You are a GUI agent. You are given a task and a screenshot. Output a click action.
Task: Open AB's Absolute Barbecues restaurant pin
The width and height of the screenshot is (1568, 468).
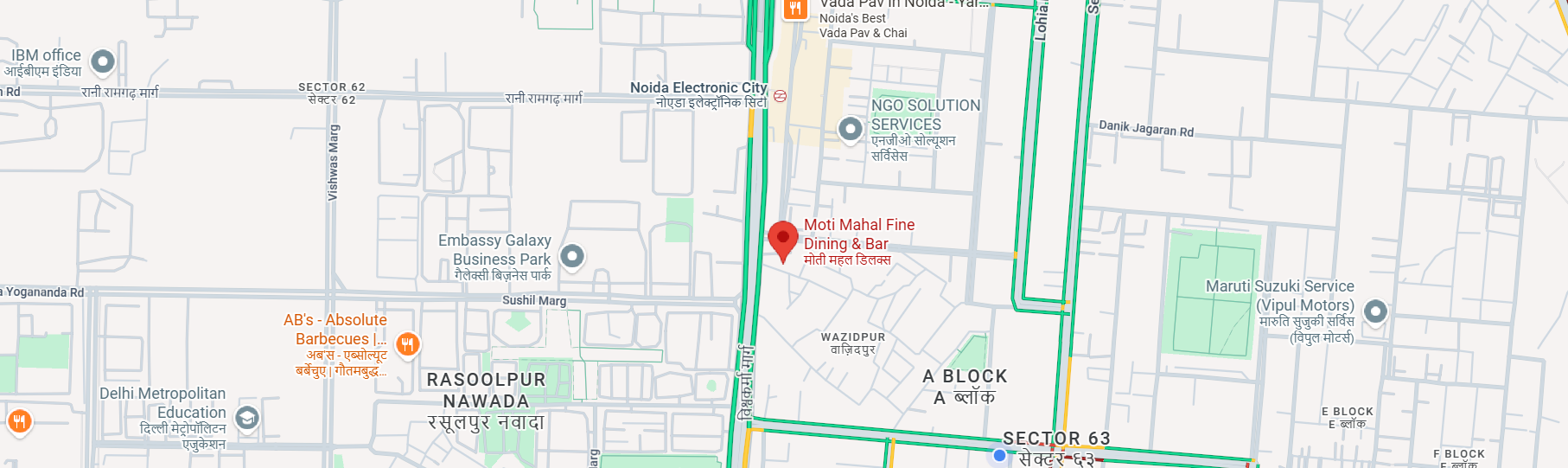[408, 344]
